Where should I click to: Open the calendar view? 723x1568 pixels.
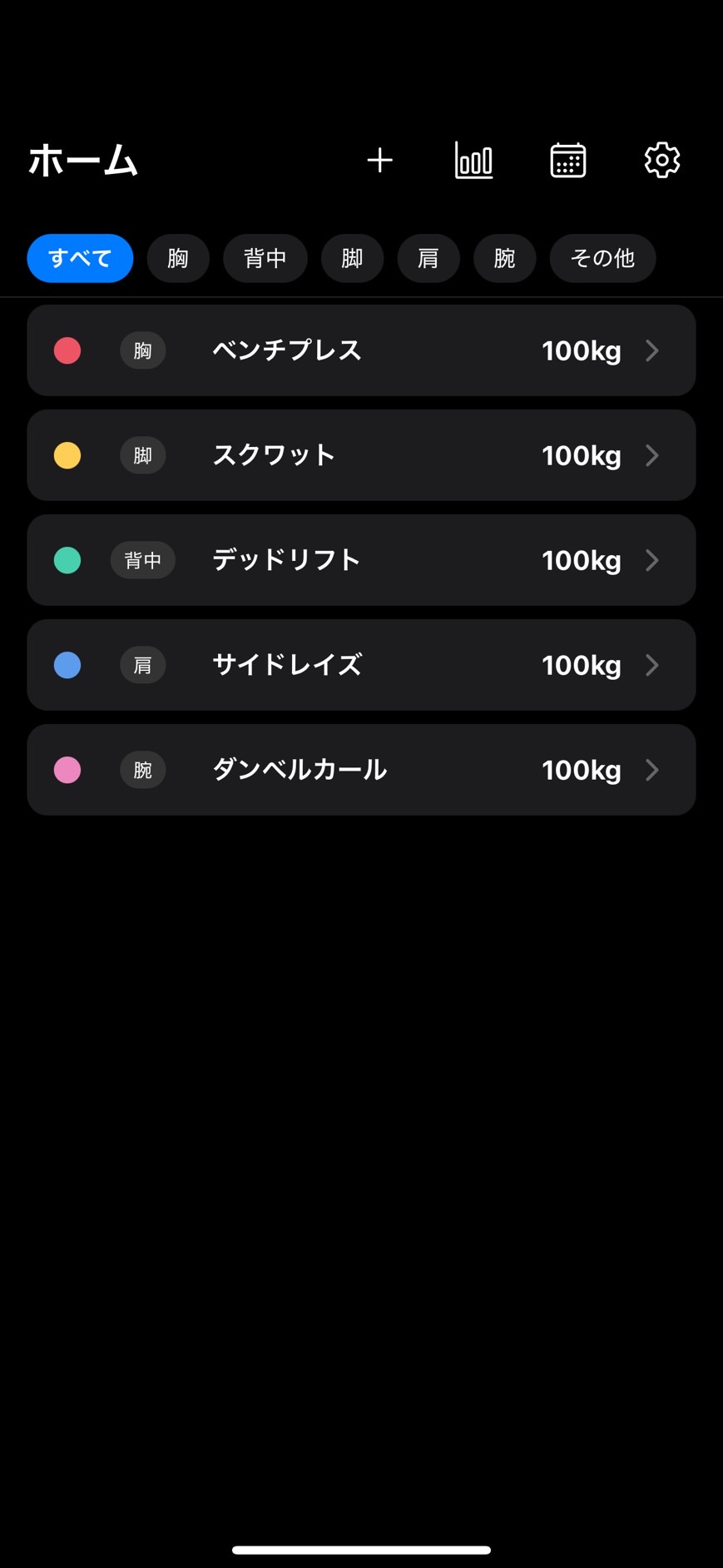tap(567, 160)
